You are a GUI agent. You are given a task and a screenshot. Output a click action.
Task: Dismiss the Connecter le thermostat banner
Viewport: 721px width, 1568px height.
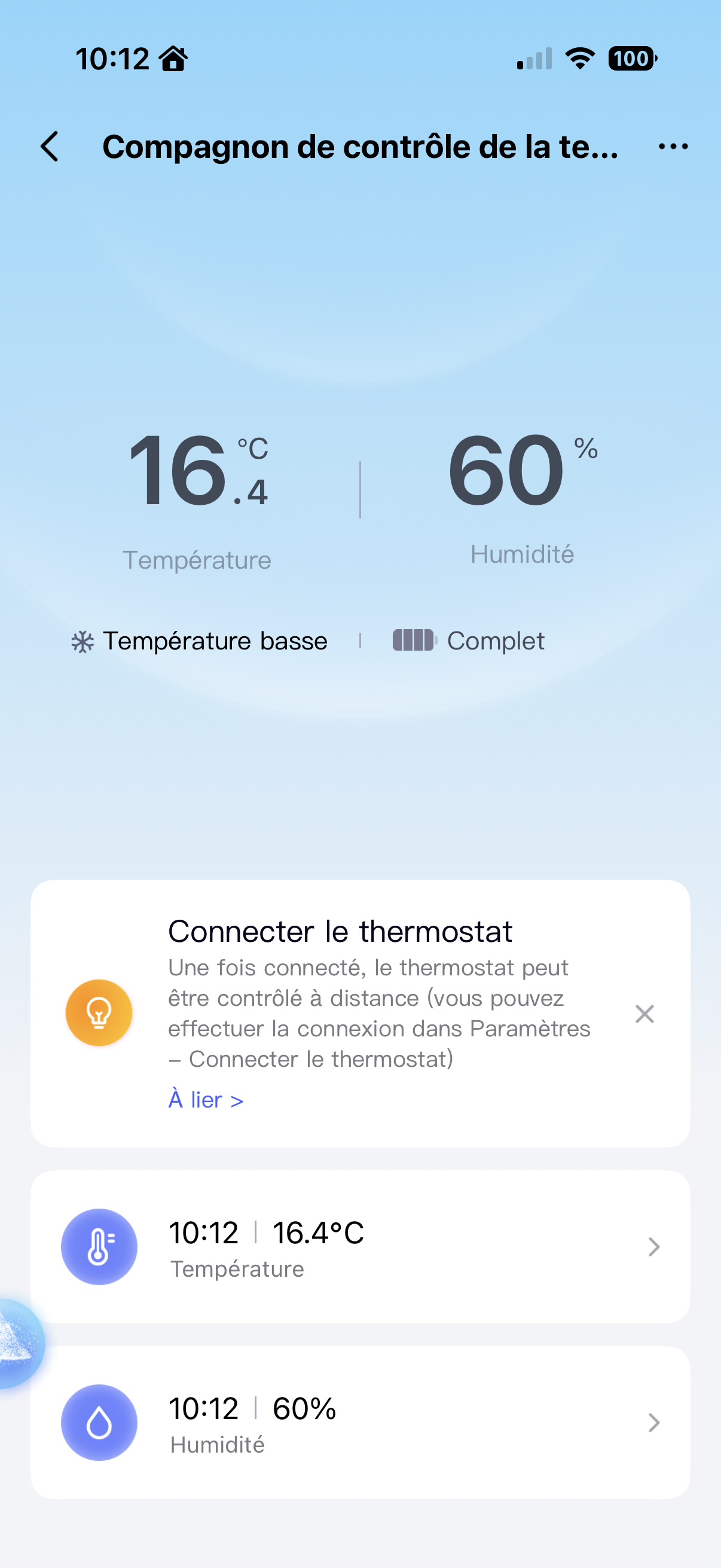pyautogui.click(x=644, y=1014)
